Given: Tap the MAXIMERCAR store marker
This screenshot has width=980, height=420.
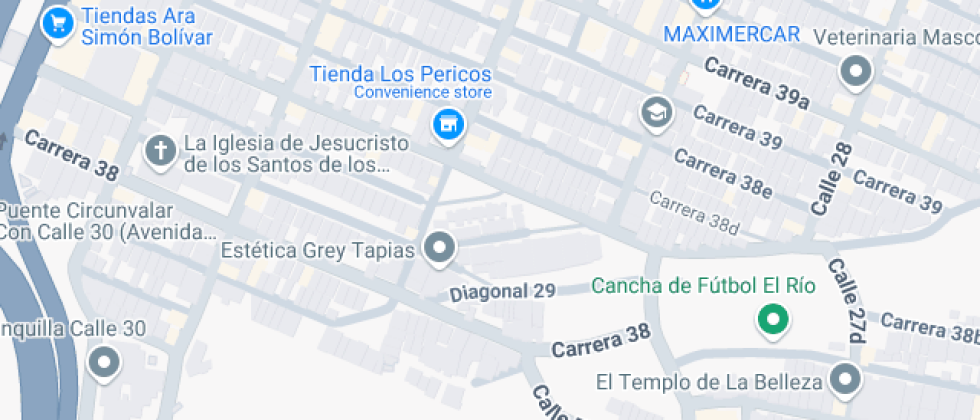Looking at the screenshot, I should pyautogui.click(x=706, y=6).
